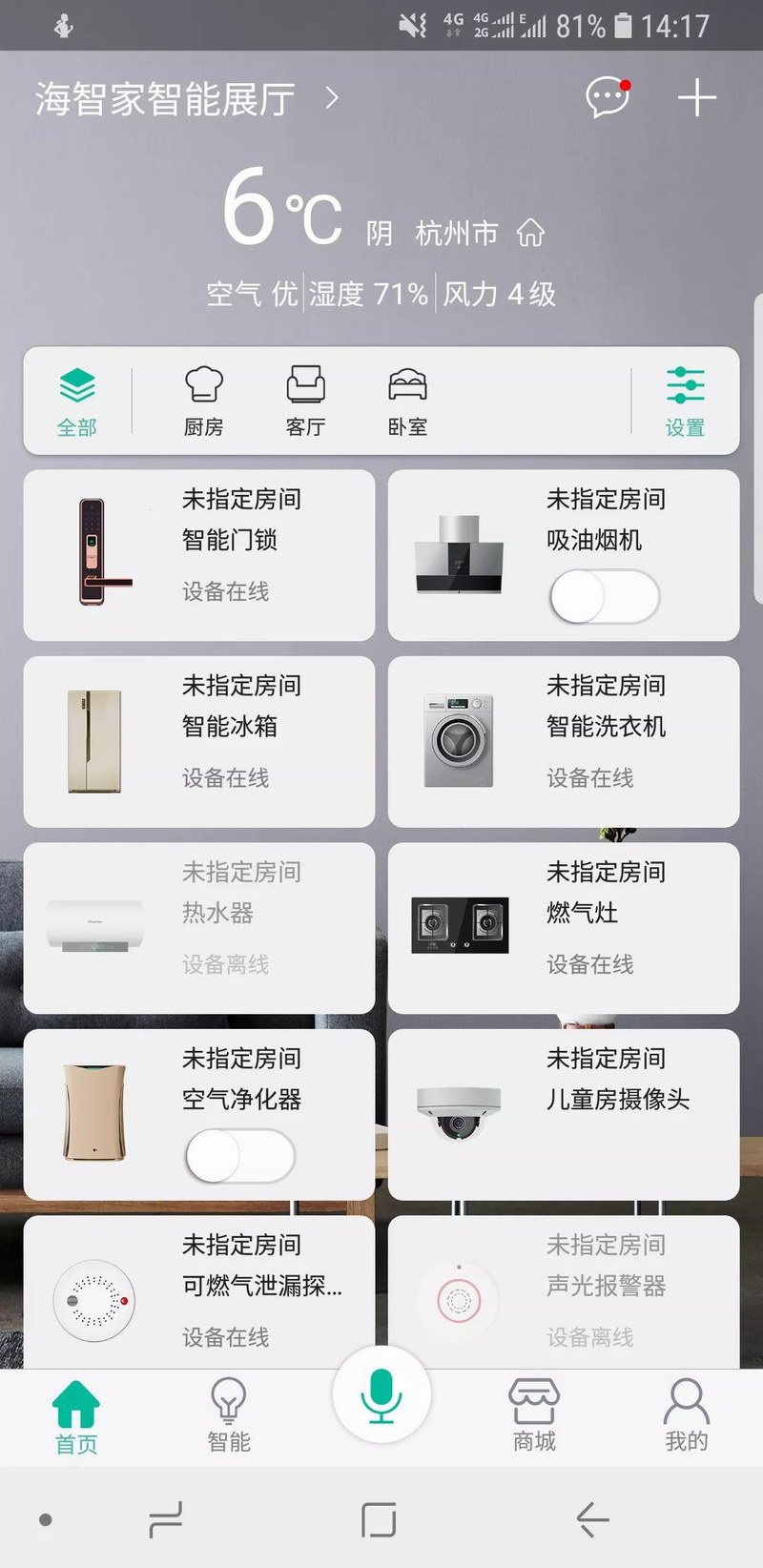Image resolution: width=763 pixels, height=1568 pixels.
Task: Select the 客厅 room filter
Action: (305, 401)
